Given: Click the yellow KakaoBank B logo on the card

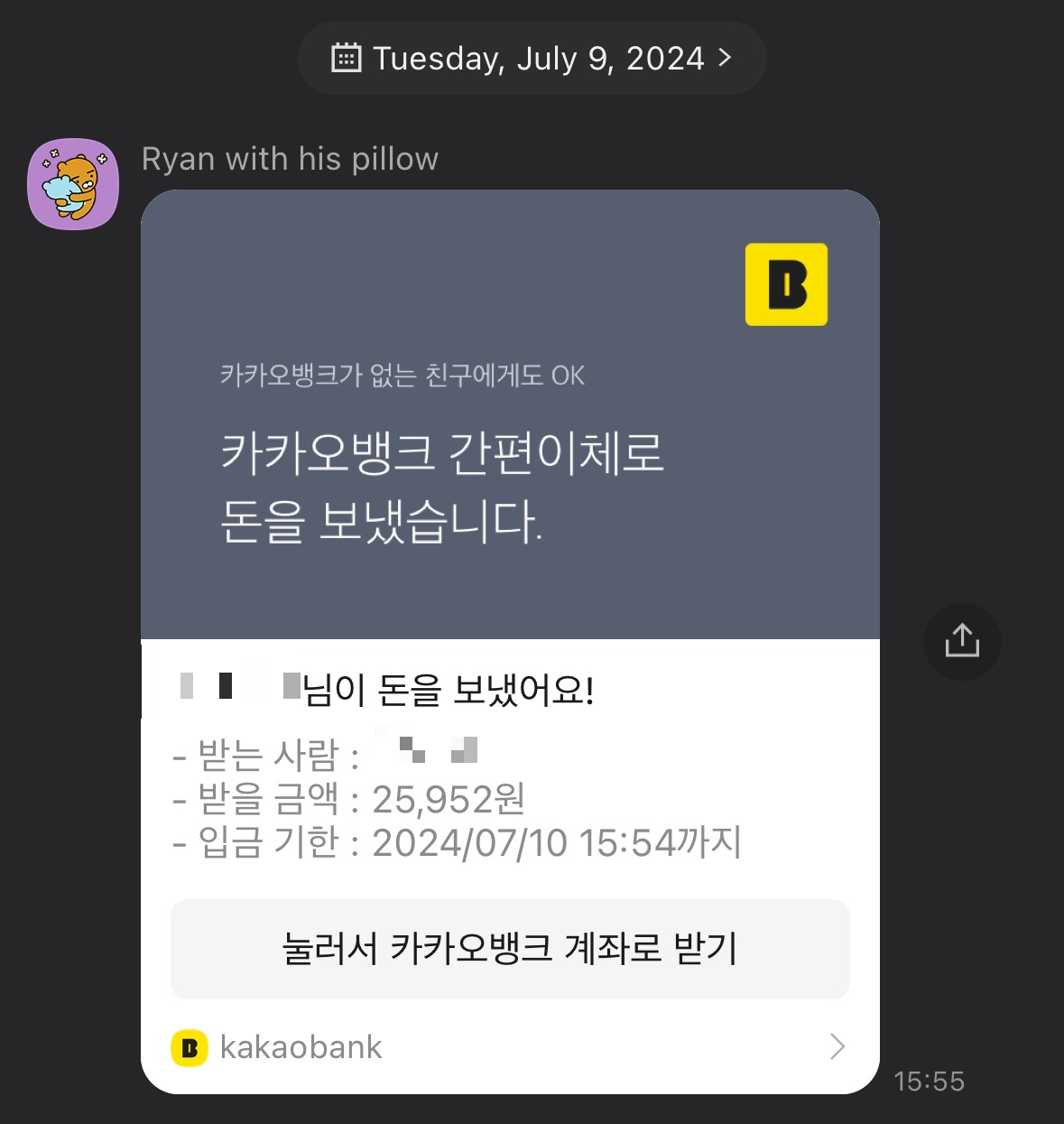Looking at the screenshot, I should (786, 283).
